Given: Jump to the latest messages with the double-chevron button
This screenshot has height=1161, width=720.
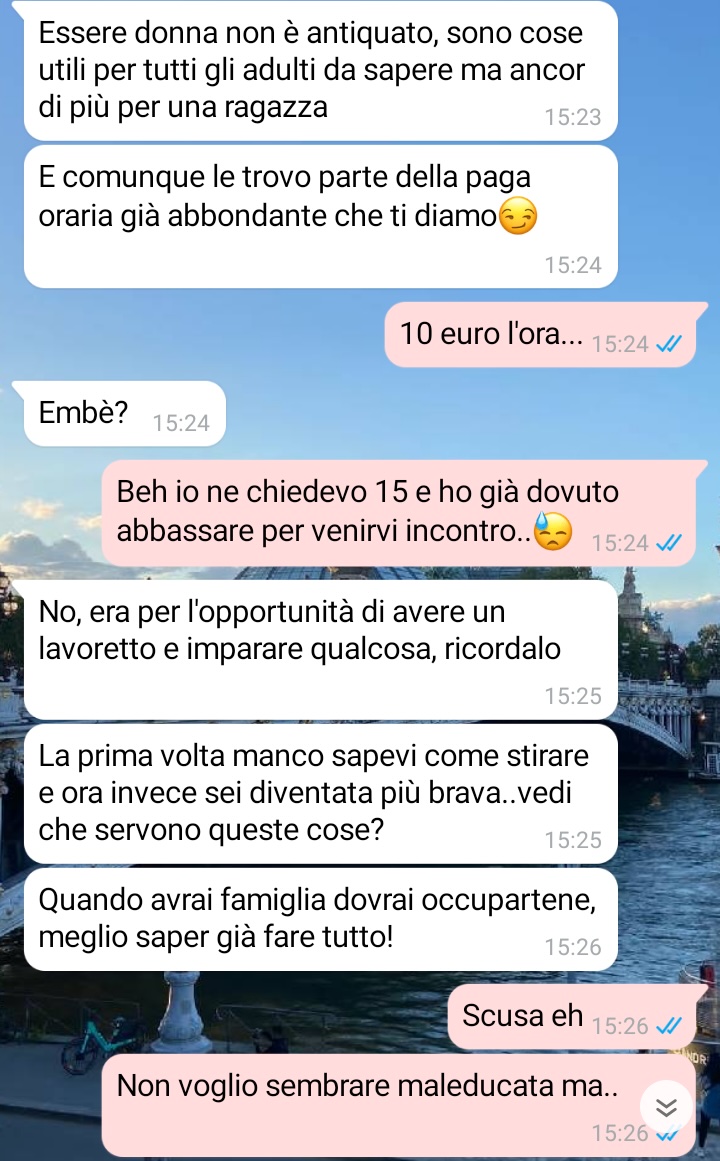Looking at the screenshot, I should coord(667,1107).
